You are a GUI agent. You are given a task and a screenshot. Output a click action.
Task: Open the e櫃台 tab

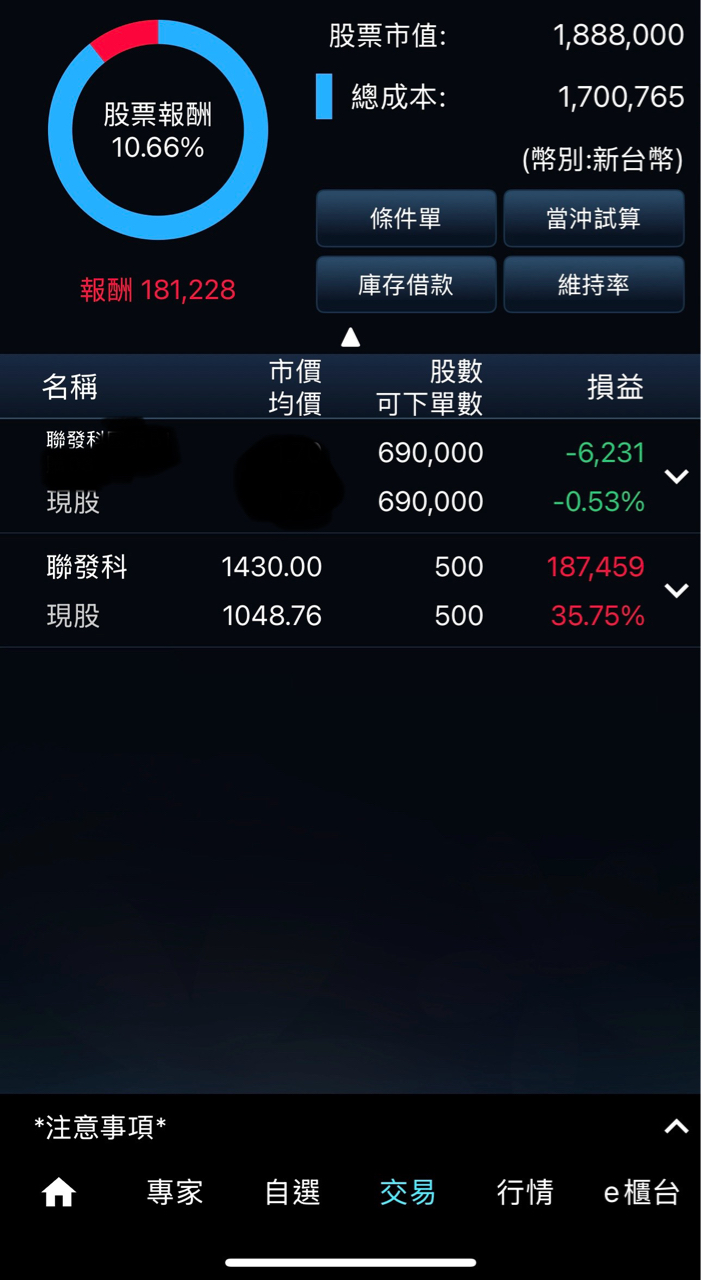click(x=642, y=1192)
